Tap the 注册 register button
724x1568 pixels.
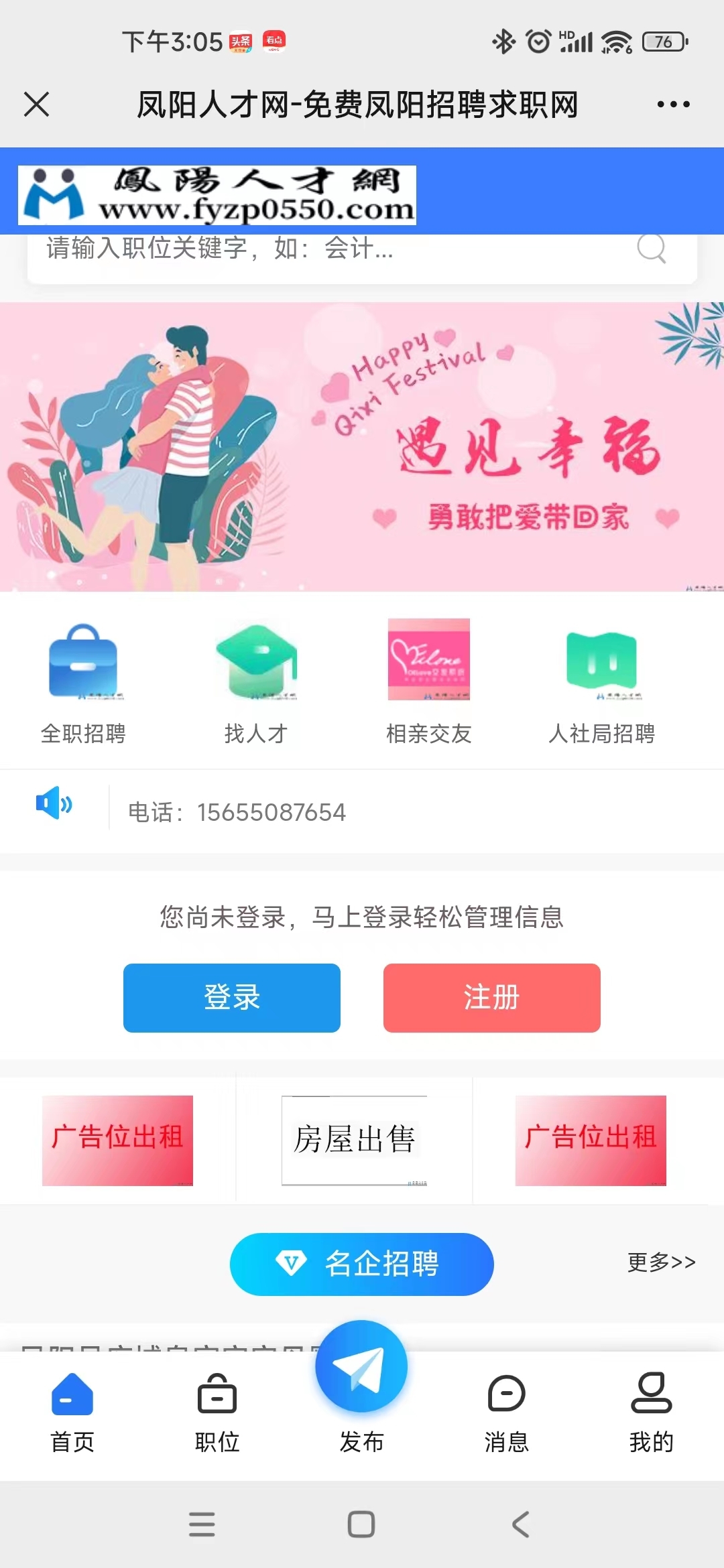(x=491, y=998)
